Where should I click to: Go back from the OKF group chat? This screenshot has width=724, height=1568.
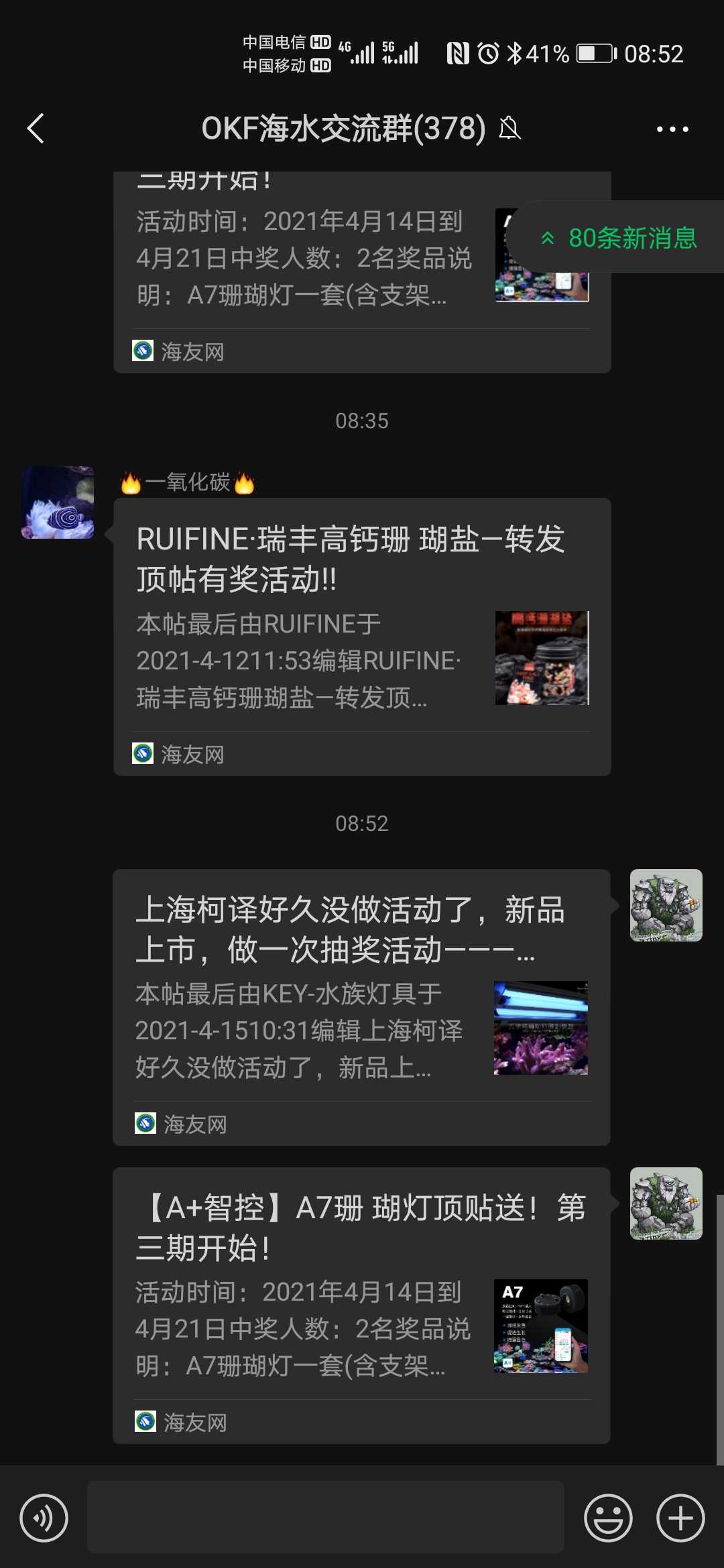click(x=36, y=128)
